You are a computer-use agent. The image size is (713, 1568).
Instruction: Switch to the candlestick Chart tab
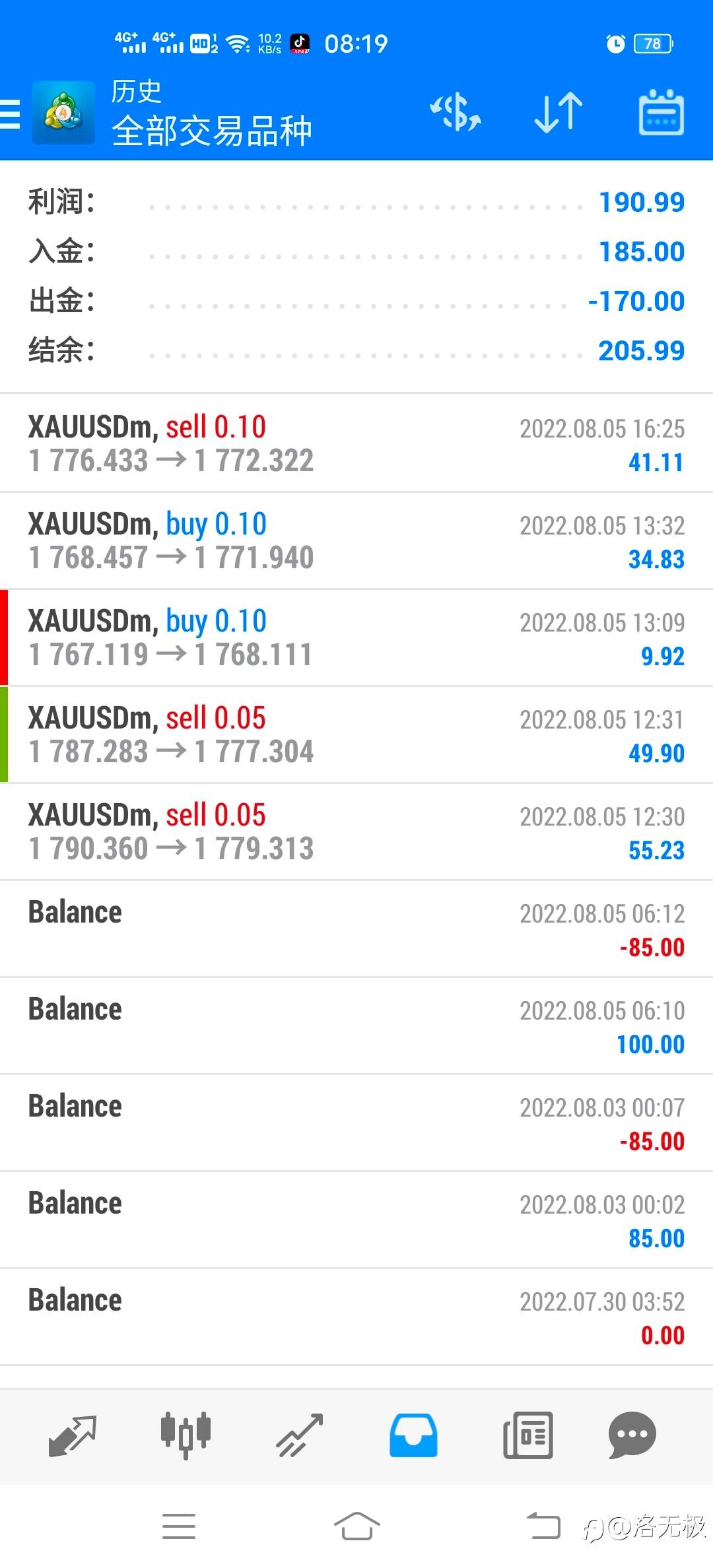click(x=186, y=1435)
